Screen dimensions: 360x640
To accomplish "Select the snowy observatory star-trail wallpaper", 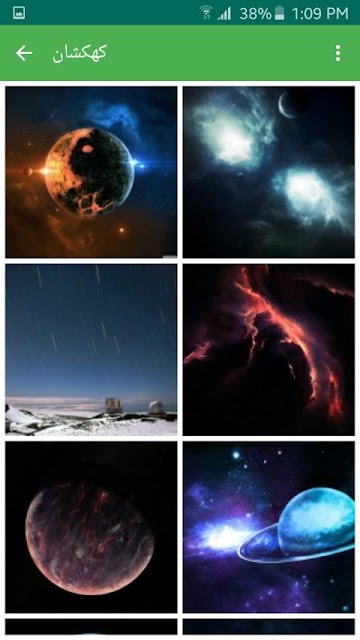I will tap(91, 350).
